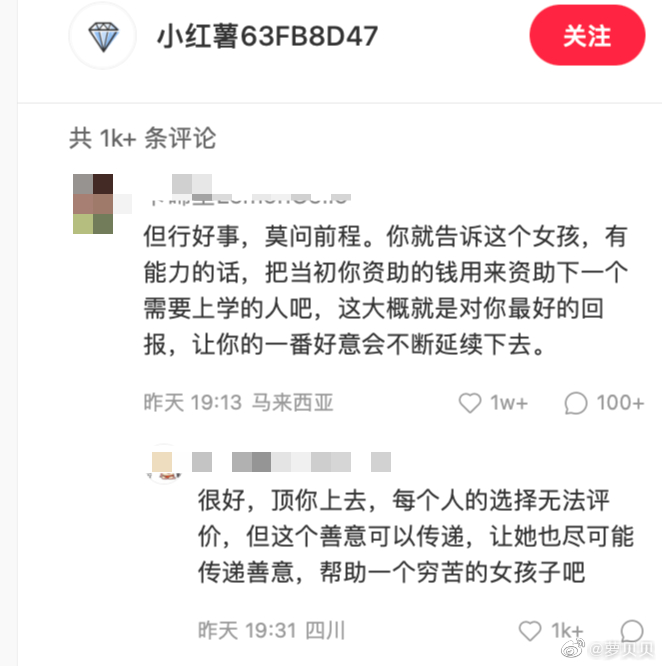Like the comment from 马来西亚 with 1w+ likes

click(471, 403)
